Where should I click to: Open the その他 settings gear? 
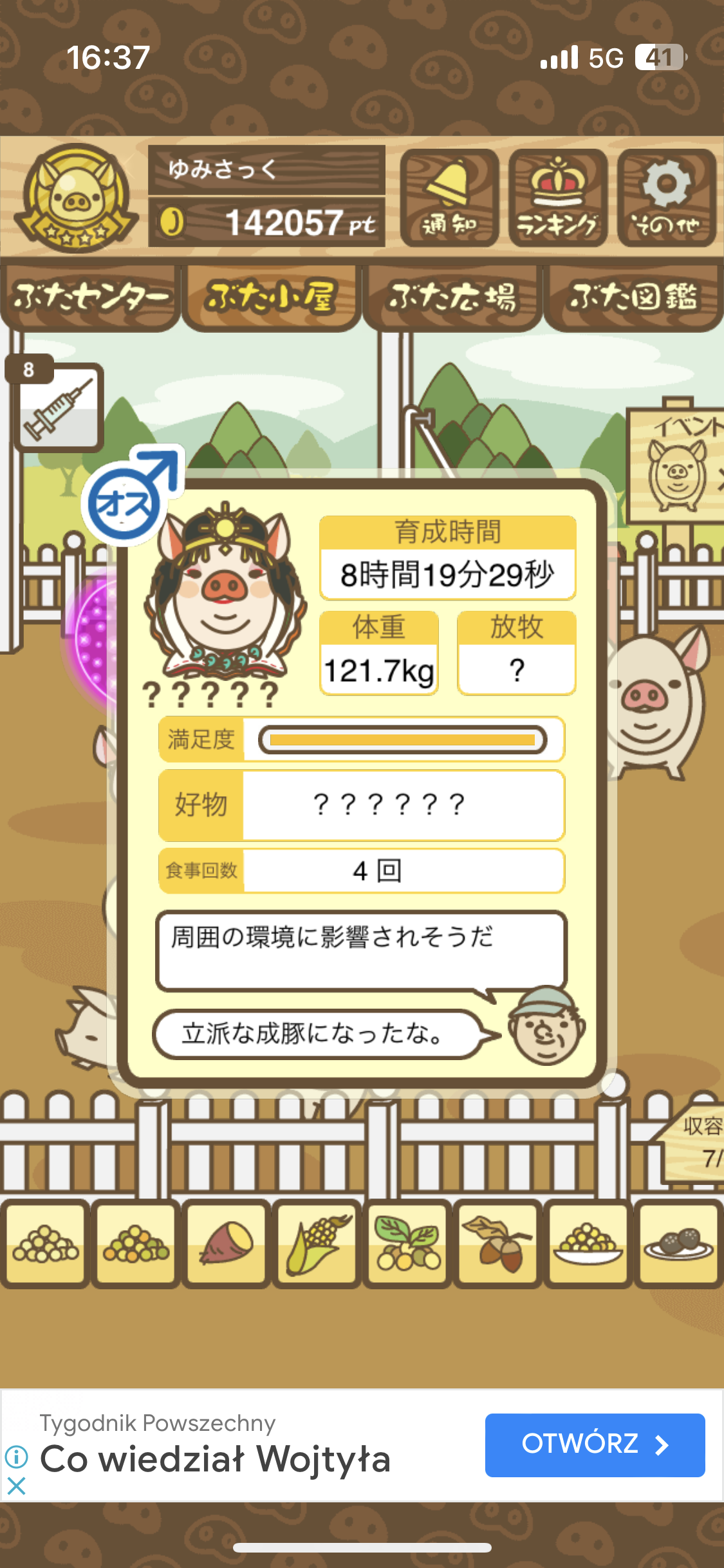pyautogui.click(x=667, y=198)
